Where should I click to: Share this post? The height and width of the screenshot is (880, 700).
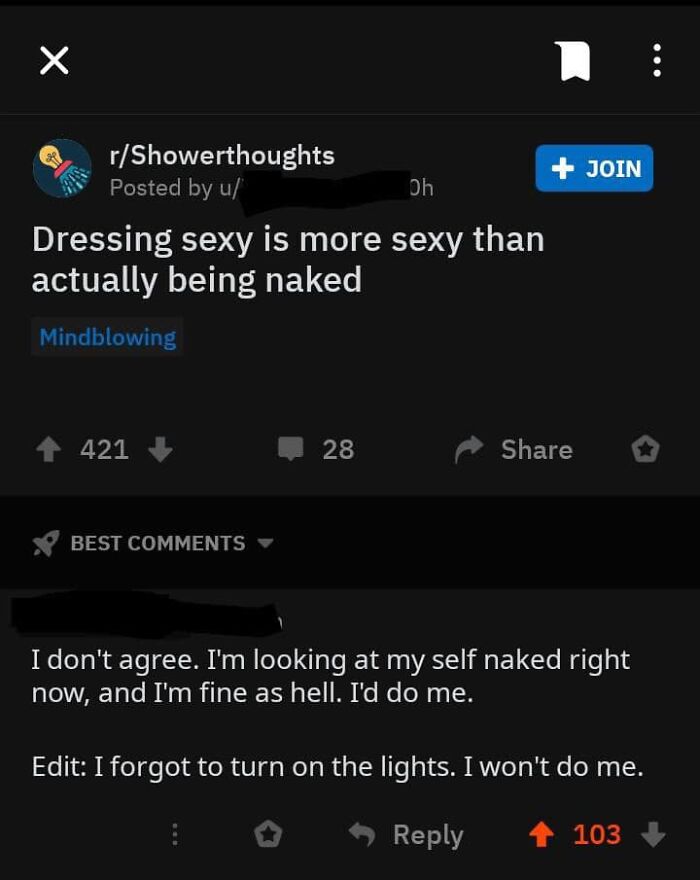click(514, 450)
